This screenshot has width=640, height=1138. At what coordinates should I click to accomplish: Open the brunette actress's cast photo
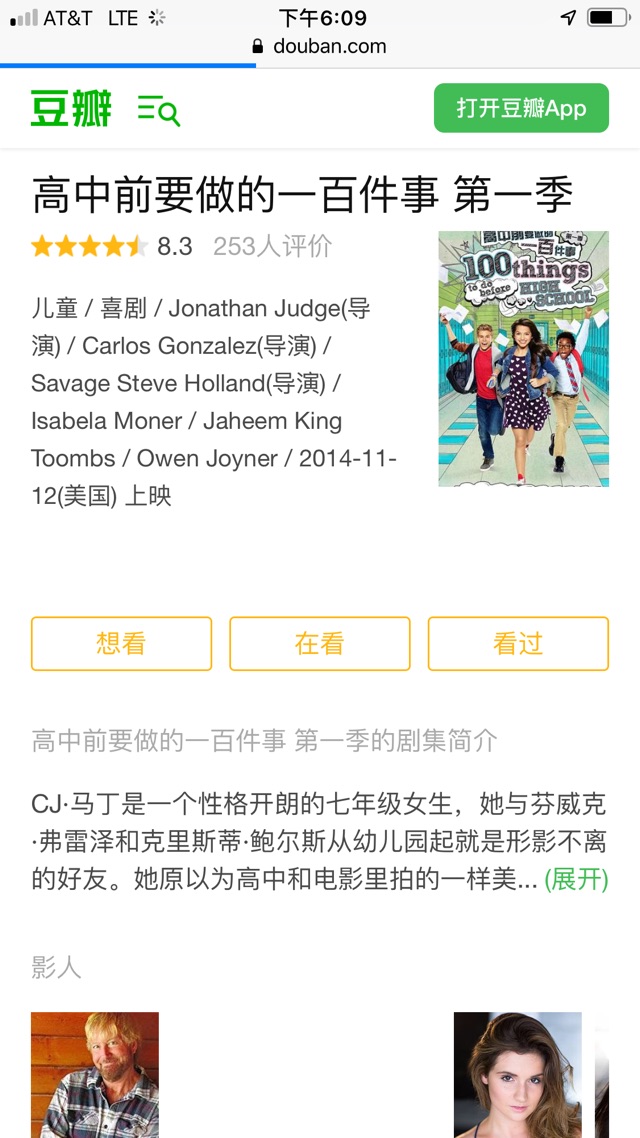point(517,1074)
